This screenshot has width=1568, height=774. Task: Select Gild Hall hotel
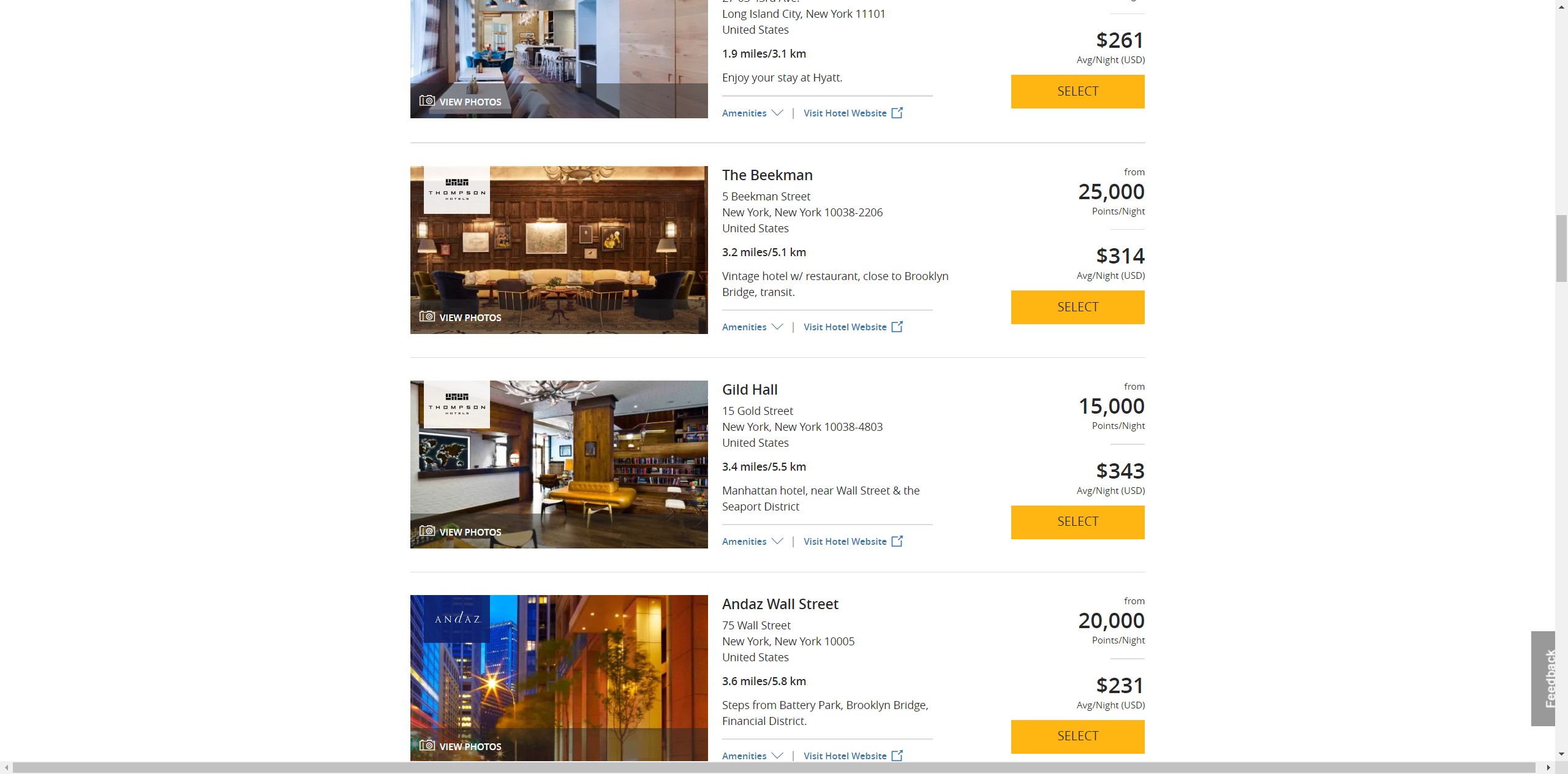pos(1077,522)
